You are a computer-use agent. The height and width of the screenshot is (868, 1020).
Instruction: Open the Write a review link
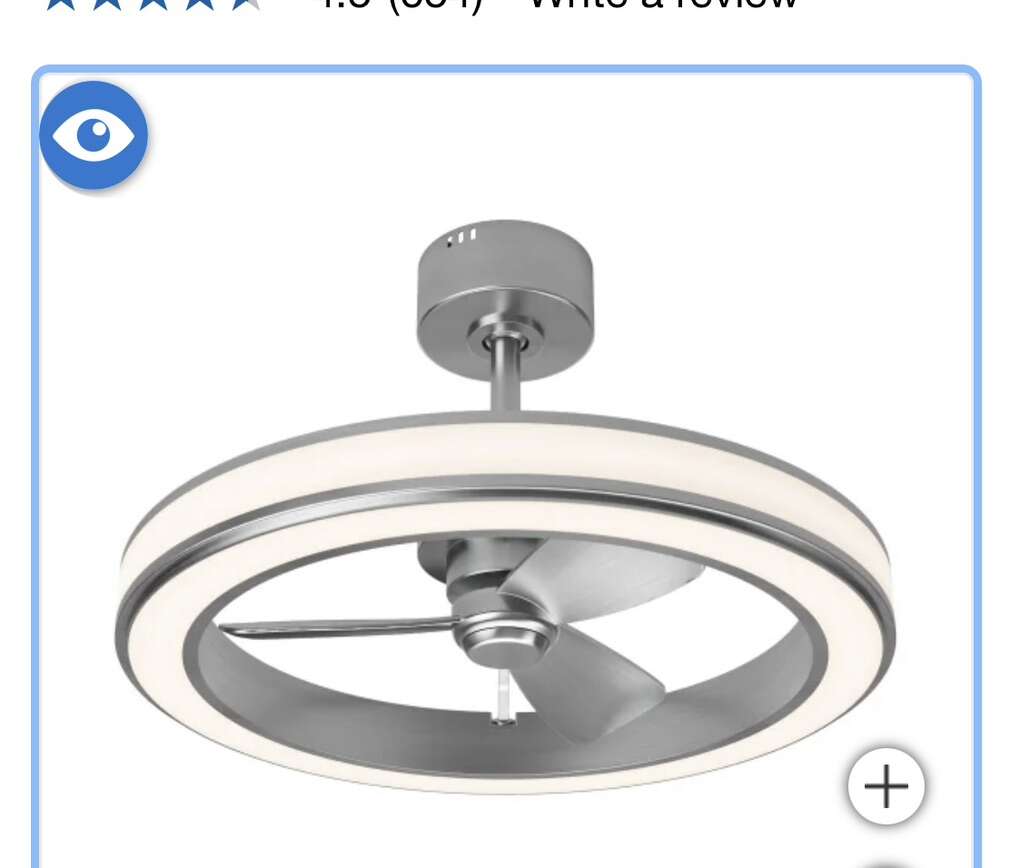coord(663,4)
